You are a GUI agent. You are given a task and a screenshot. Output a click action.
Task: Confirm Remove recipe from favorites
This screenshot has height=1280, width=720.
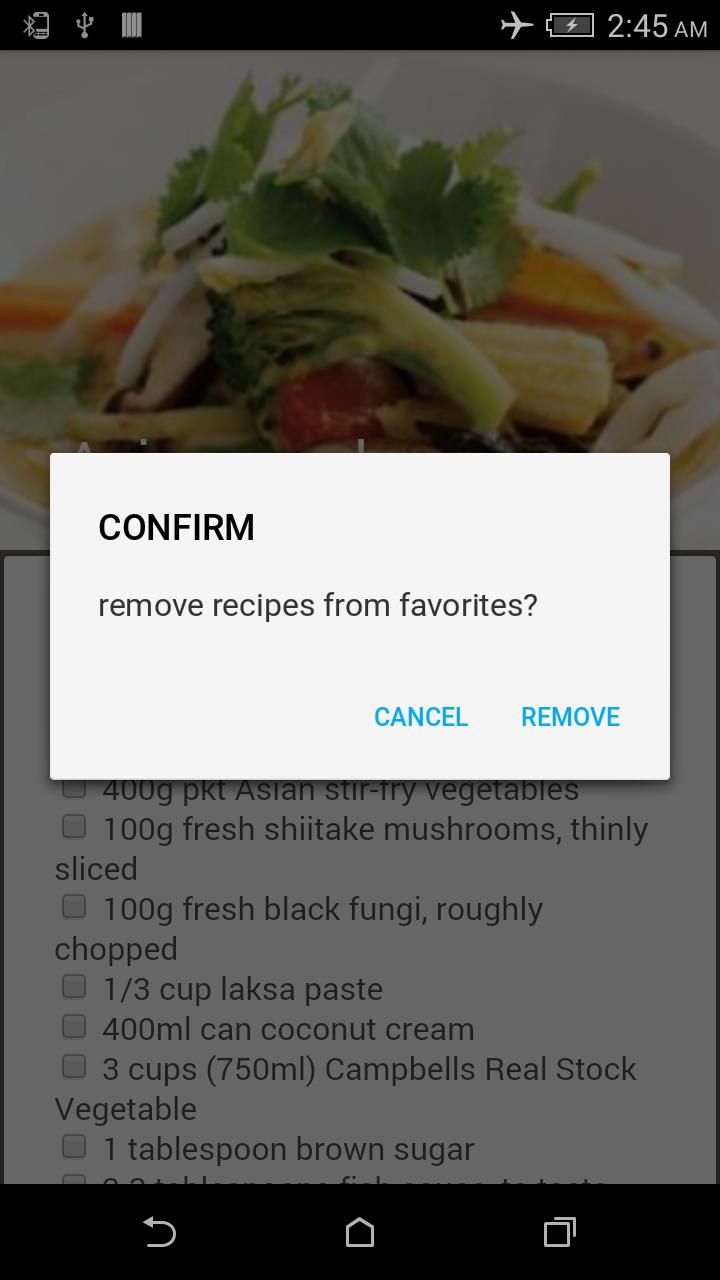(570, 717)
